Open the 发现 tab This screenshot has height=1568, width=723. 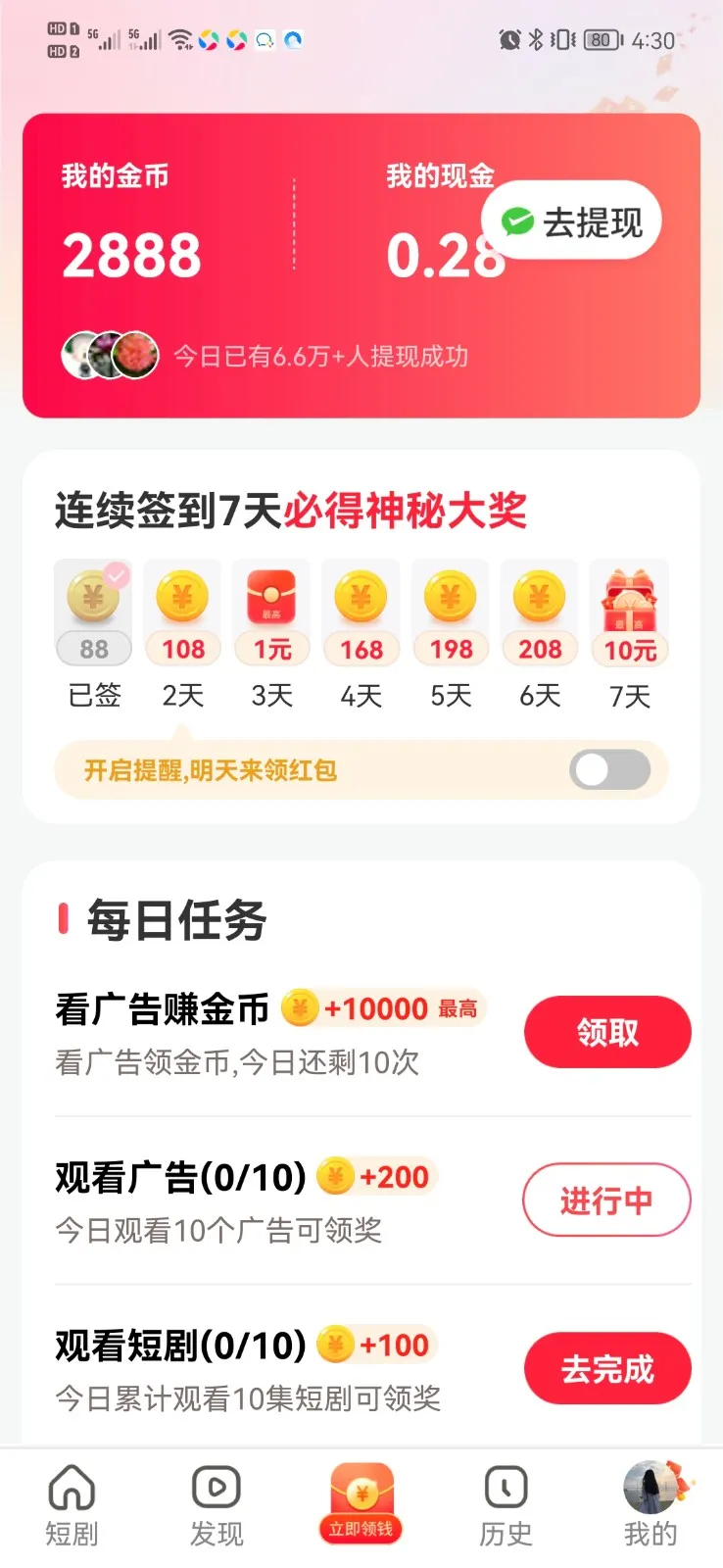point(217,1506)
